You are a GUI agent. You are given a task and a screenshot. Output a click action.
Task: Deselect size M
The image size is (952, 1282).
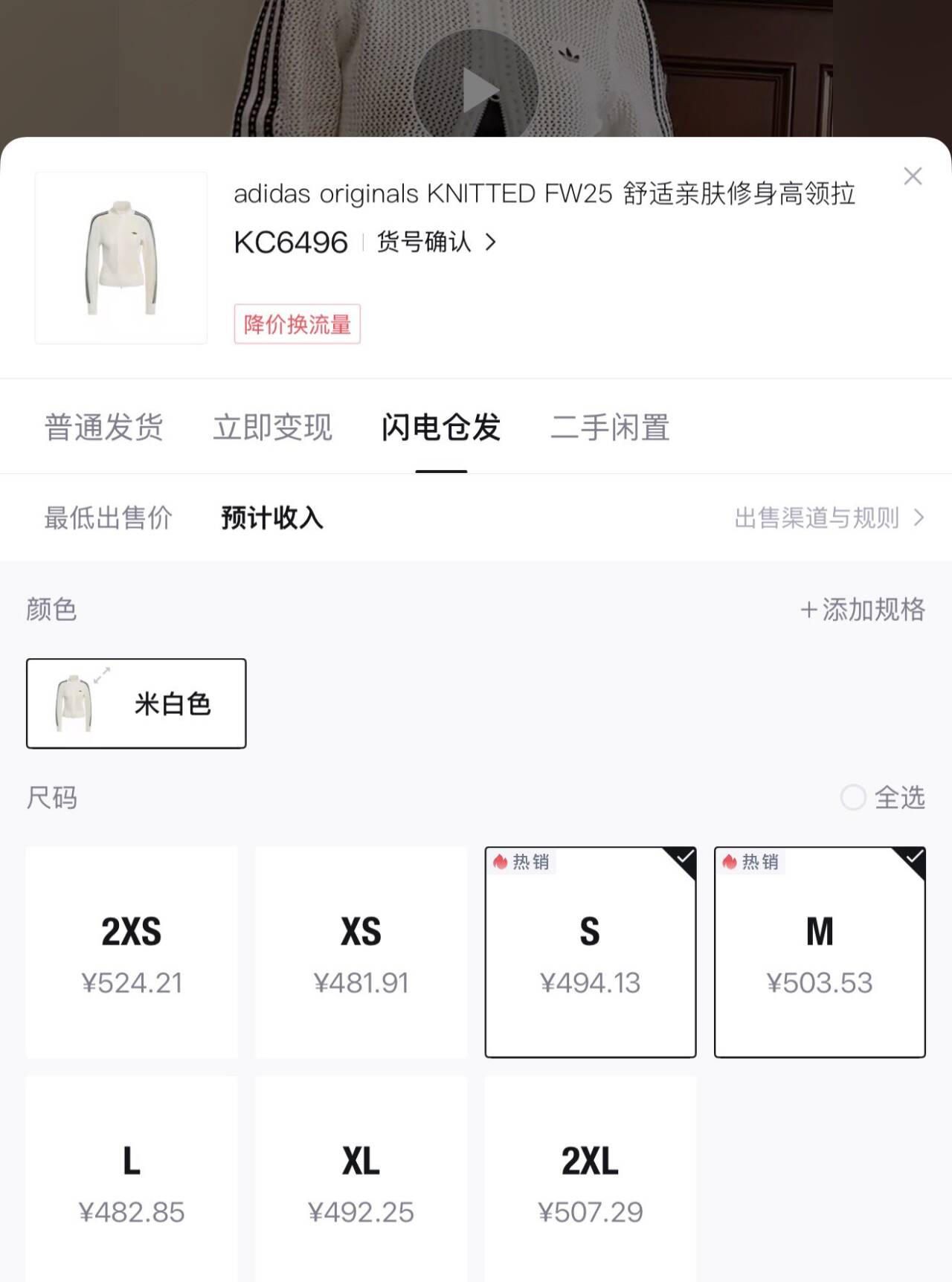click(819, 952)
